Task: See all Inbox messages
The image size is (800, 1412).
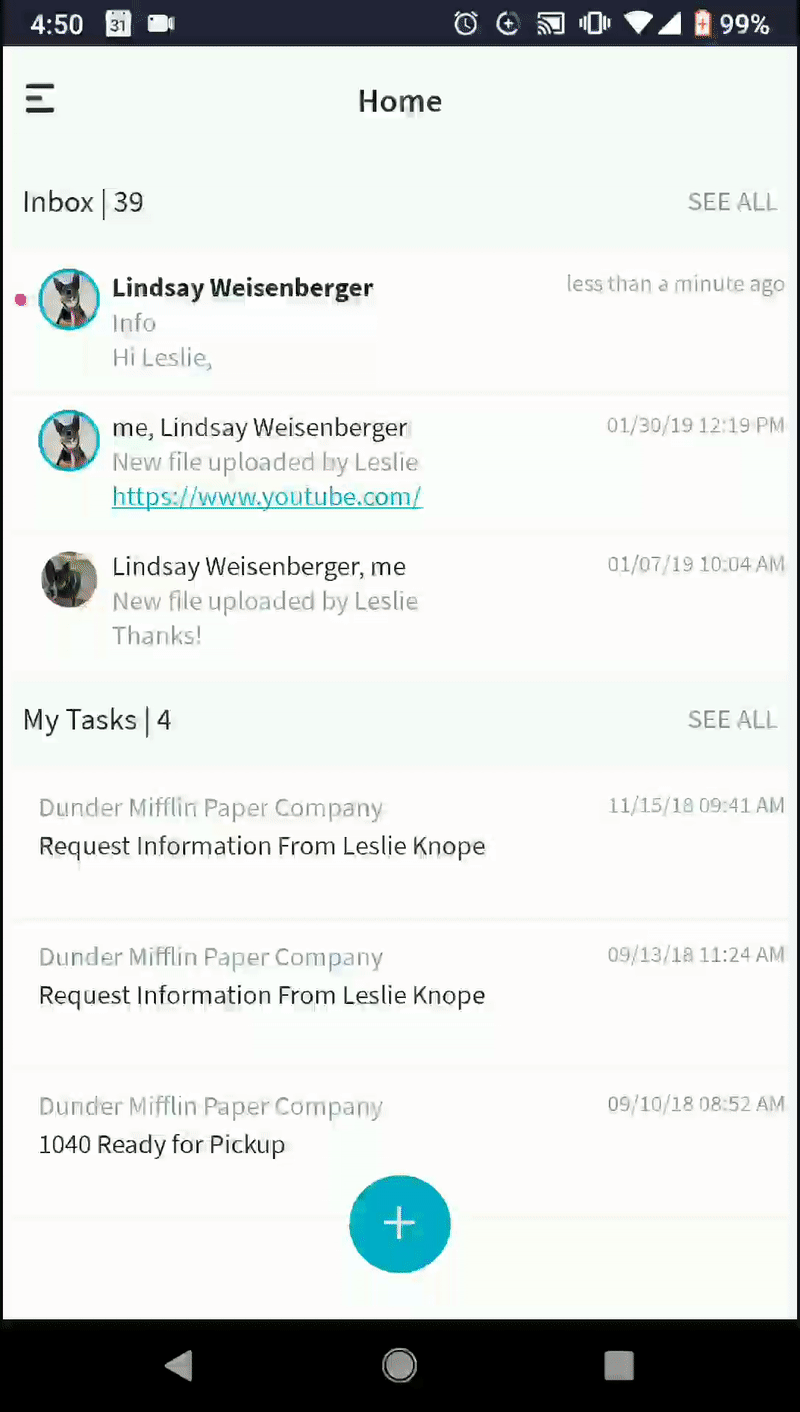Action: point(731,202)
